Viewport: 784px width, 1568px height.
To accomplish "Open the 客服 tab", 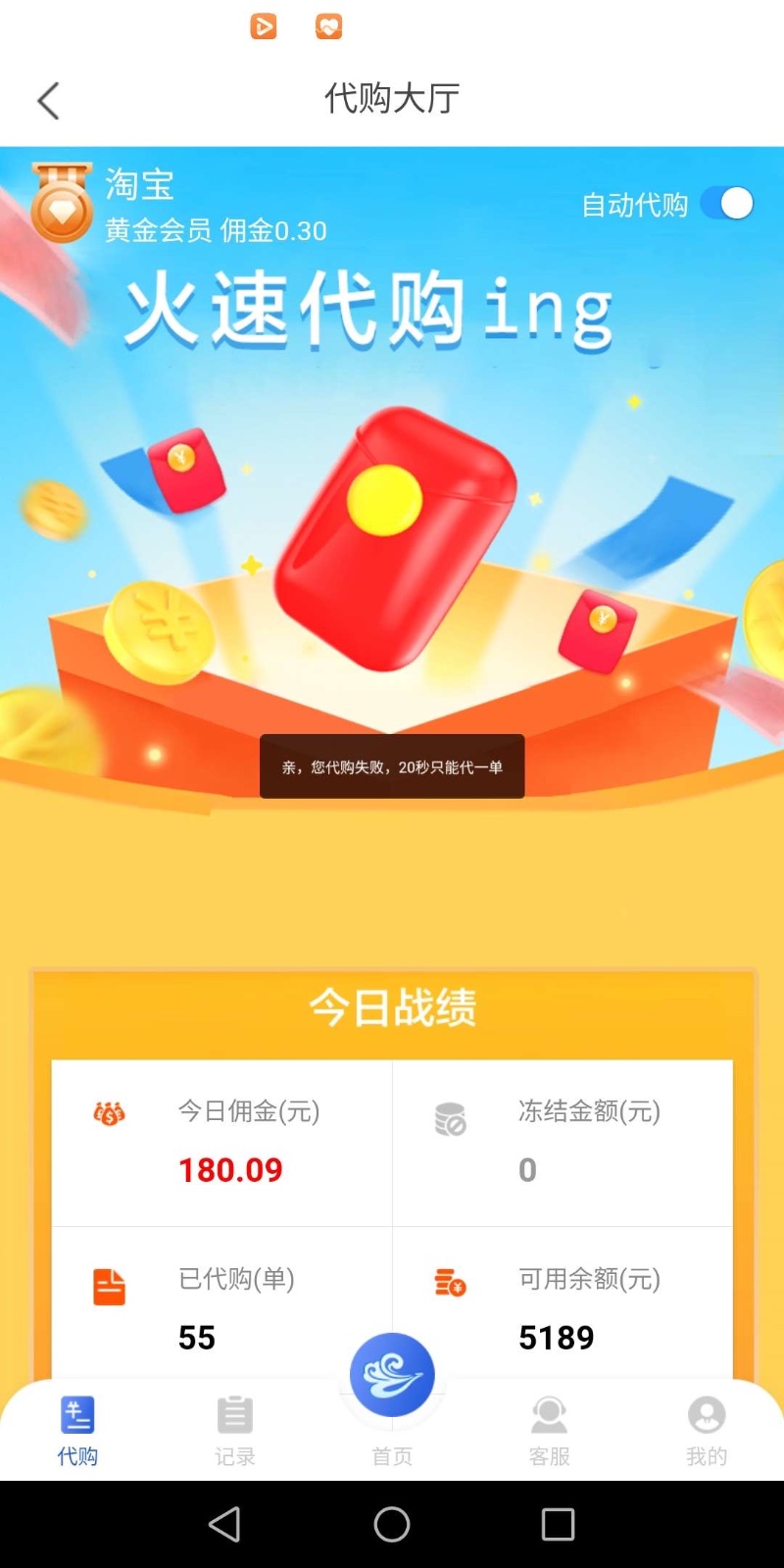I will click(549, 1431).
